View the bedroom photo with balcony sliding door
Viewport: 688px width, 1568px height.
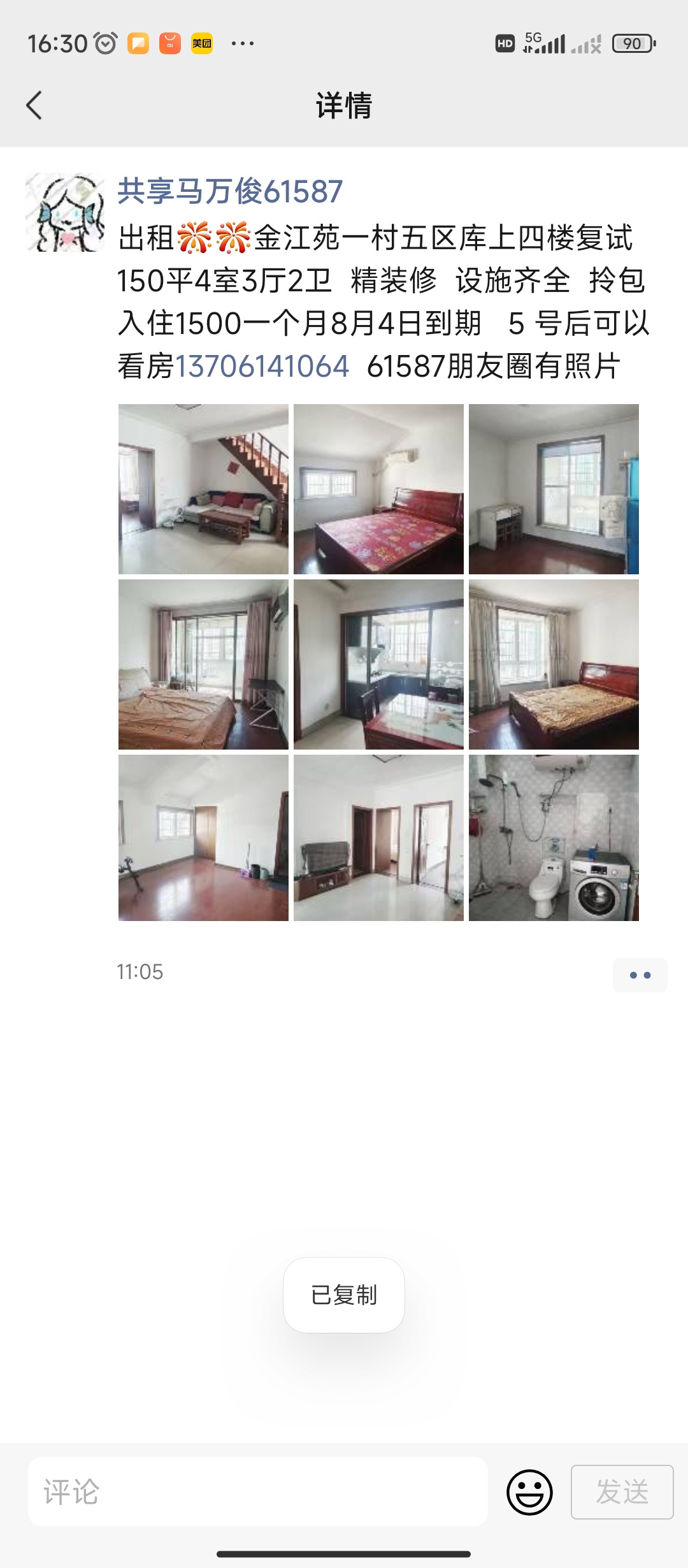coord(203,664)
